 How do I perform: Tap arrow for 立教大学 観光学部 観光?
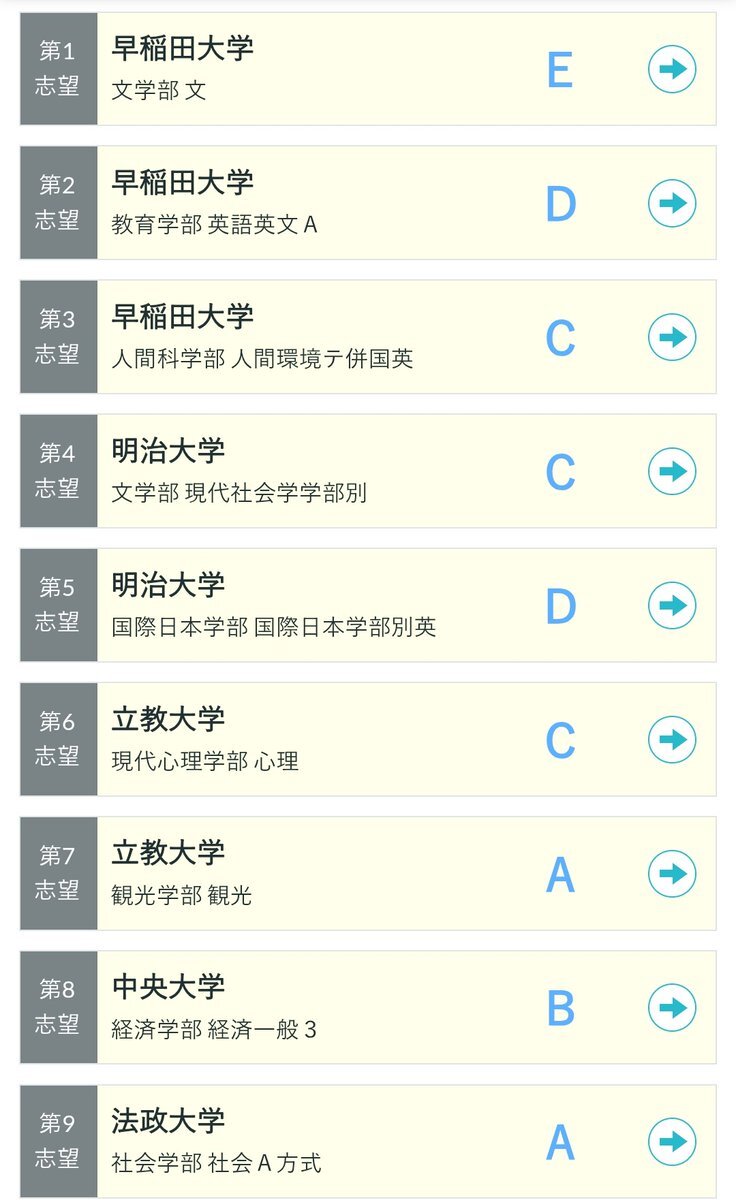(x=672, y=873)
